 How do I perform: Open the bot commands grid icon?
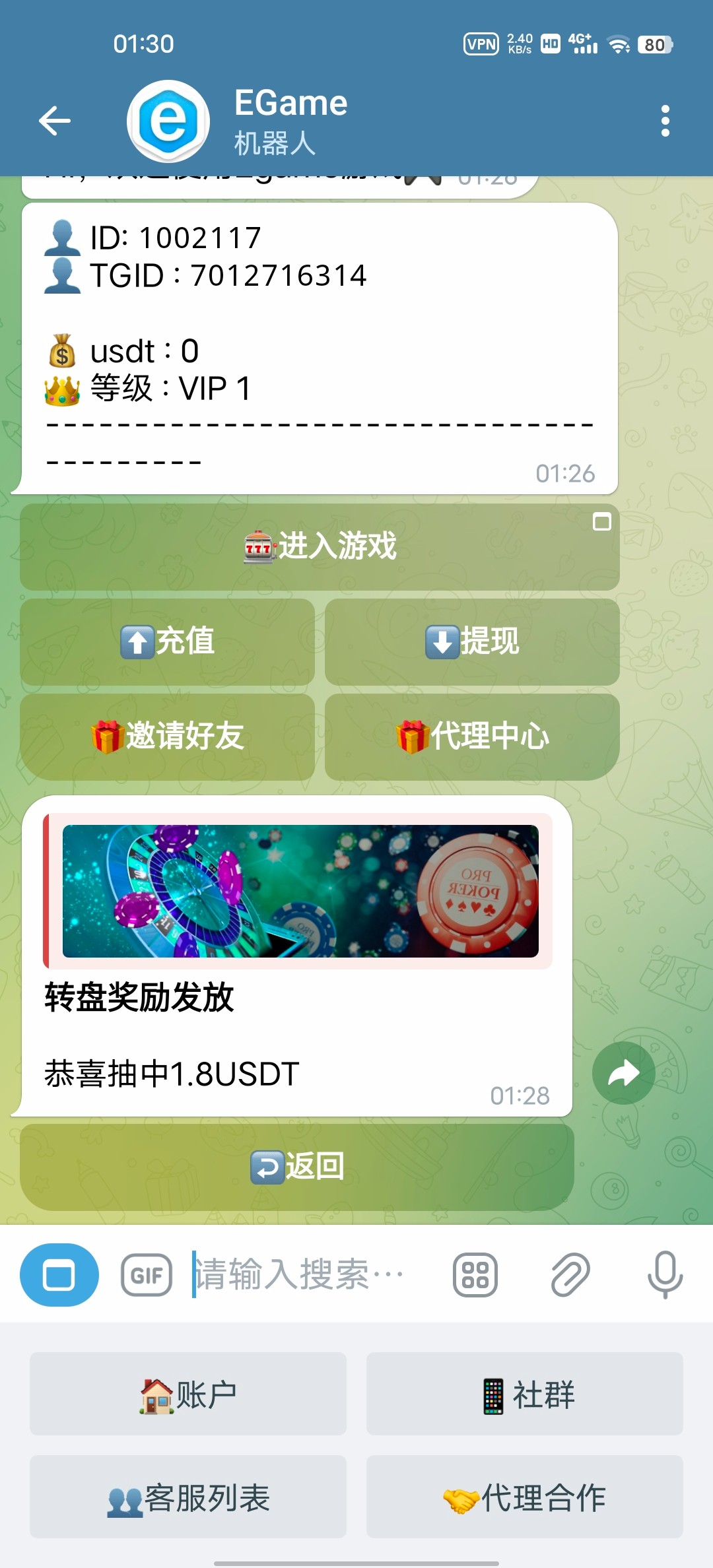pos(475,1275)
